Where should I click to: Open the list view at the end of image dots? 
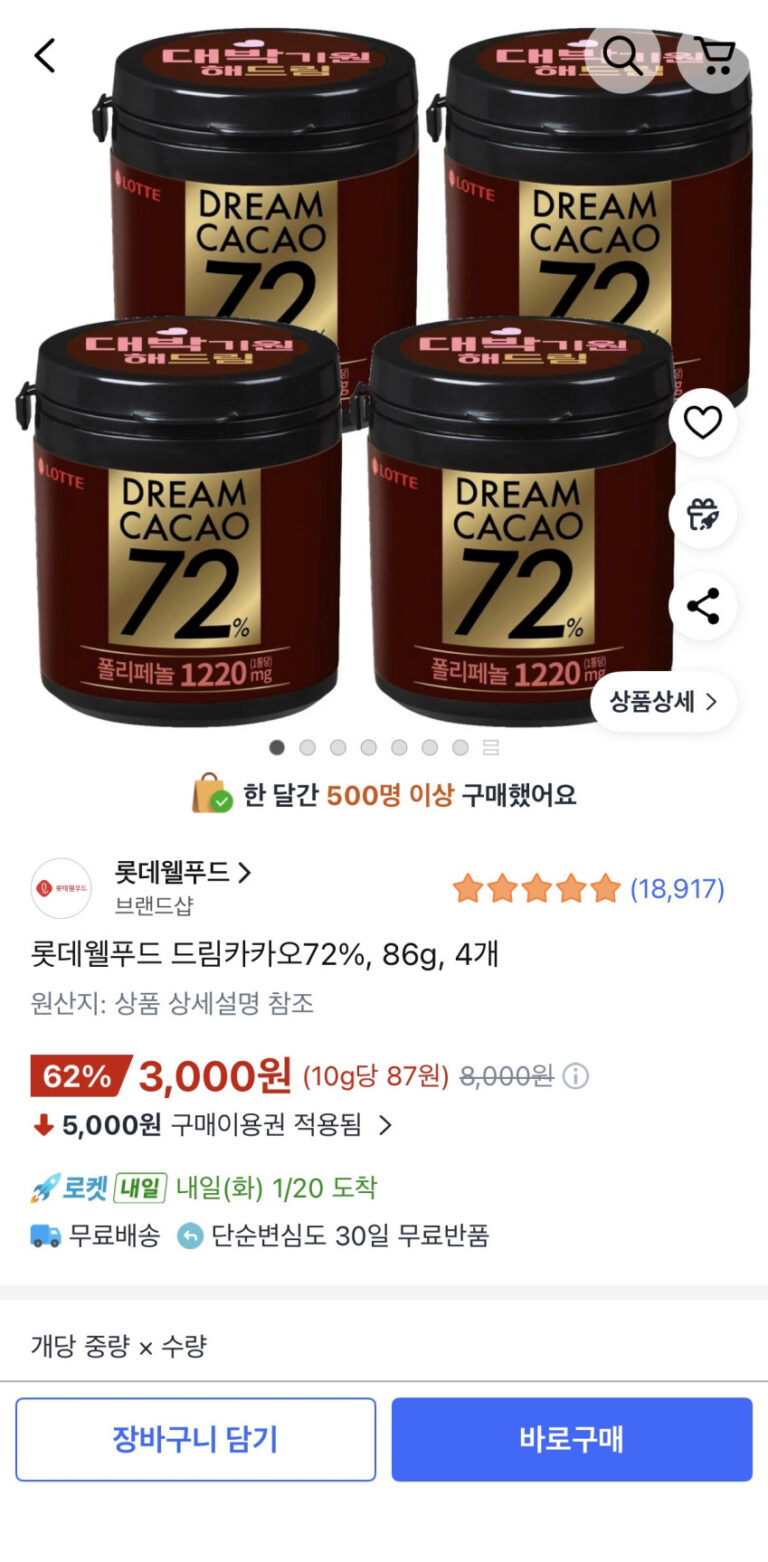pyautogui.click(x=491, y=747)
